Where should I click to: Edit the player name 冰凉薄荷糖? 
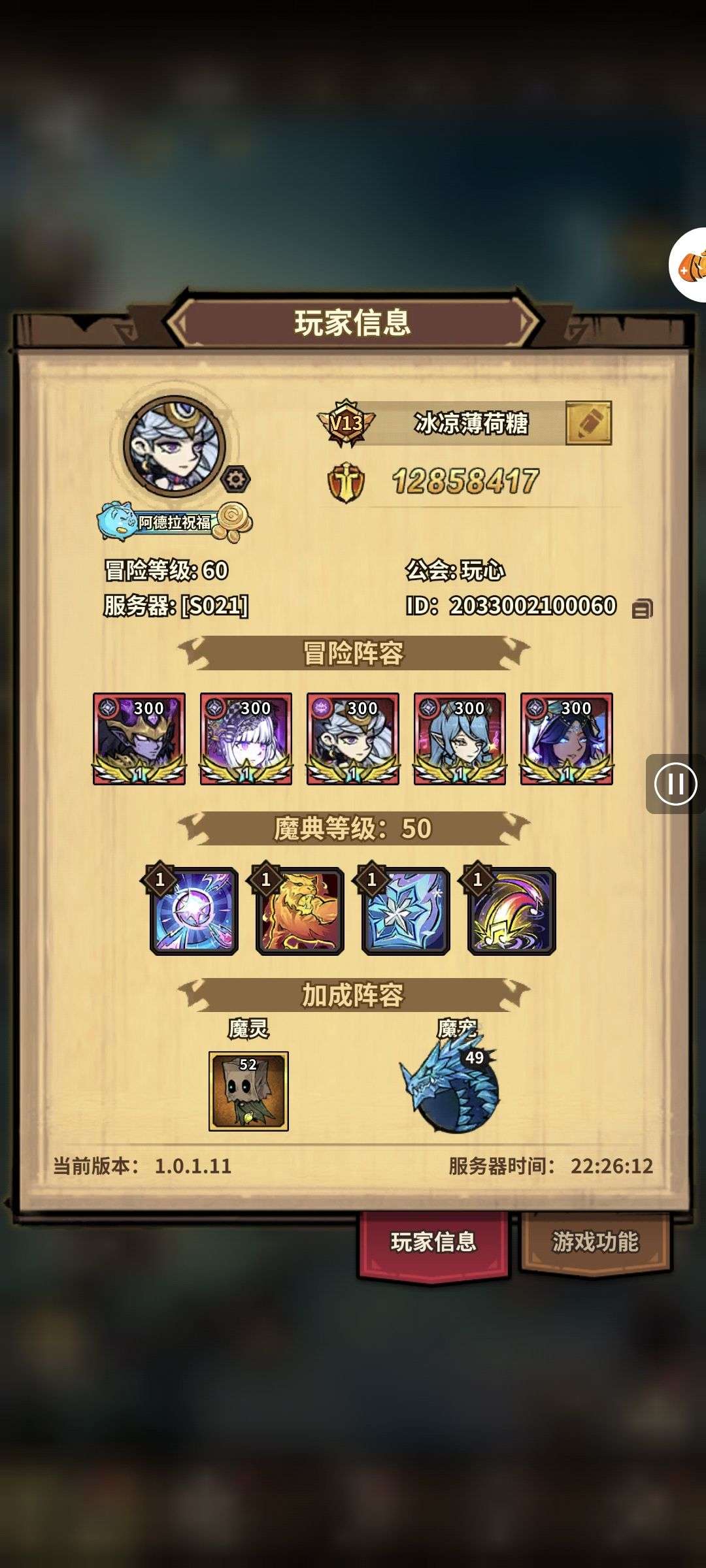[x=588, y=423]
